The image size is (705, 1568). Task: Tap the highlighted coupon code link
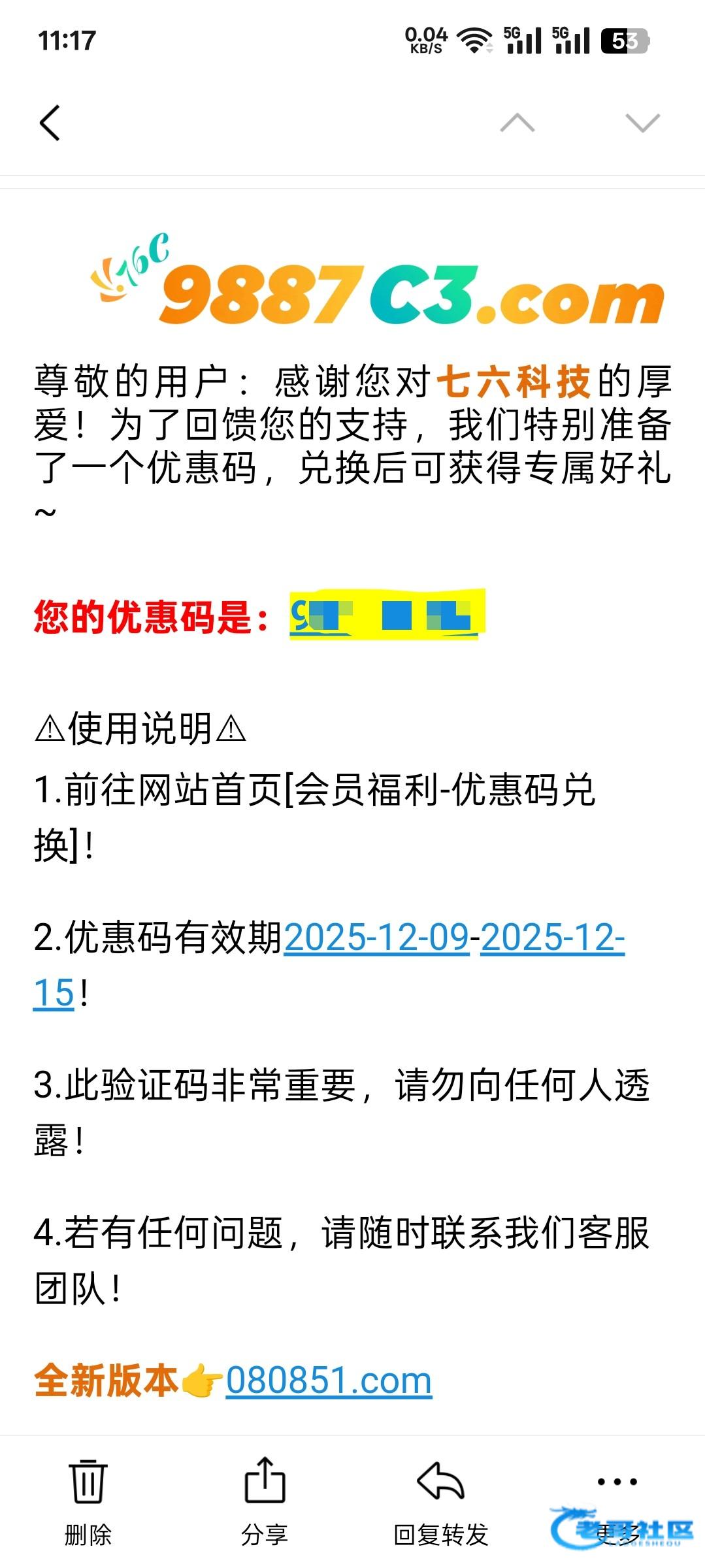(x=385, y=615)
